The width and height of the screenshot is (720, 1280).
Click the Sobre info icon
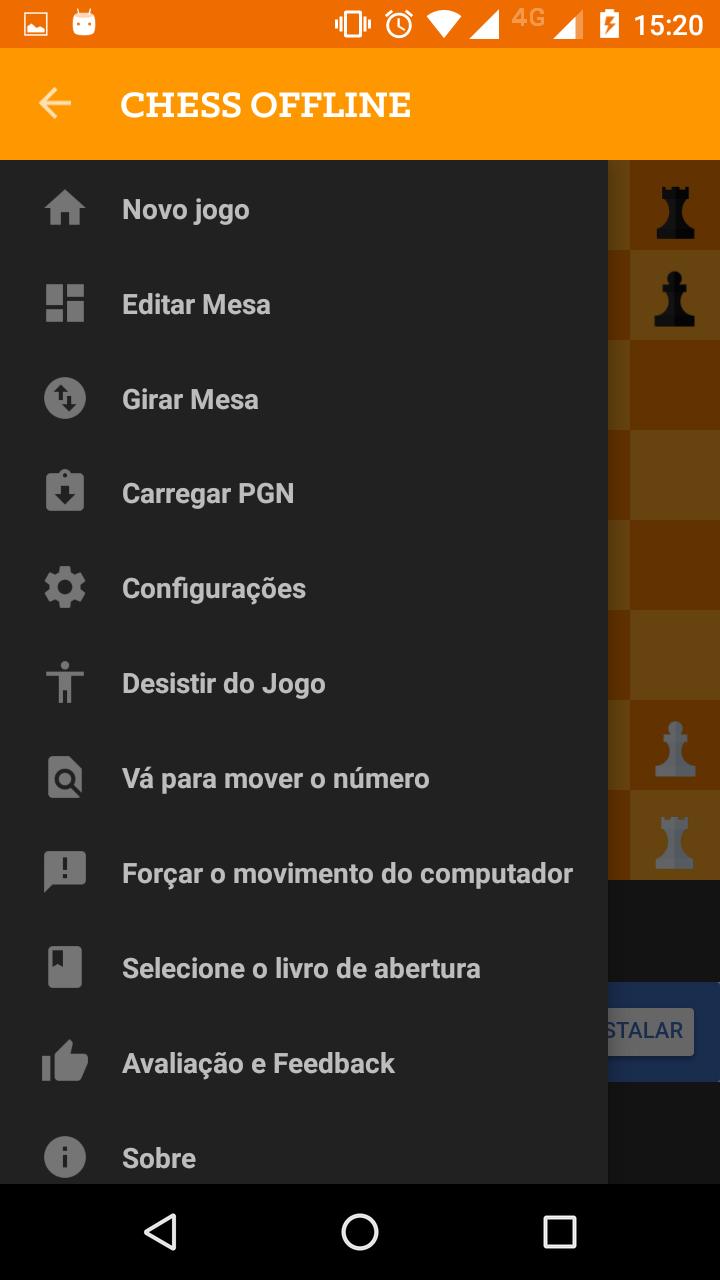click(x=64, y=1157)
